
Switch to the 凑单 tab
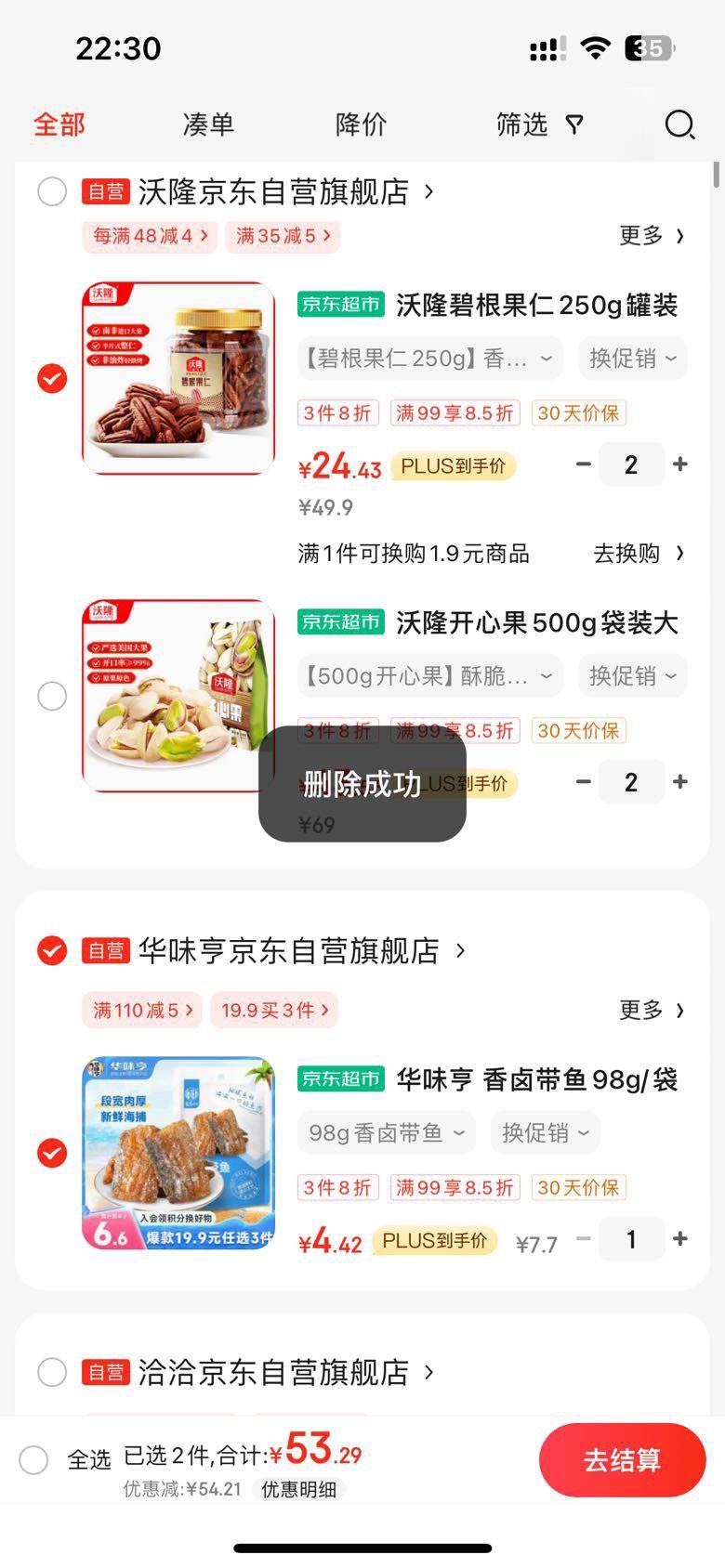(207, 124)
